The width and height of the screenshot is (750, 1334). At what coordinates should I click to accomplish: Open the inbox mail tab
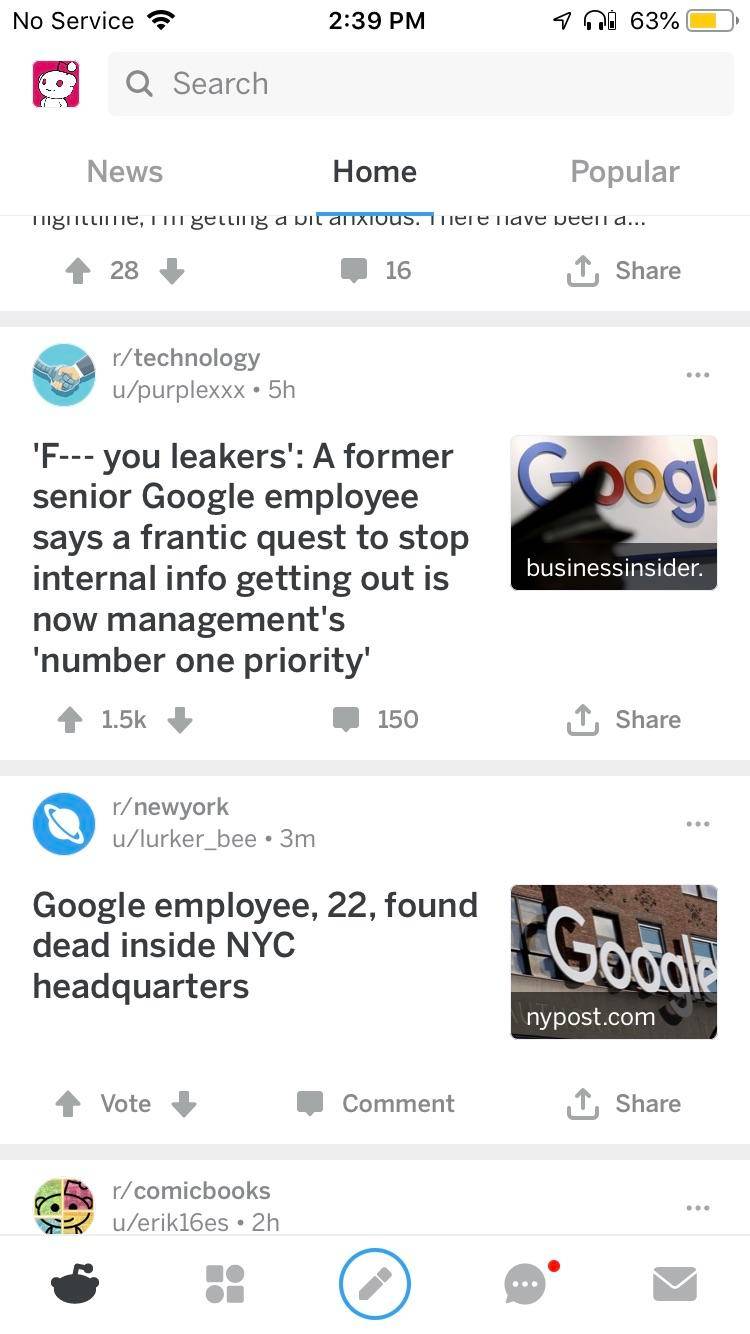coord(675,1284)
